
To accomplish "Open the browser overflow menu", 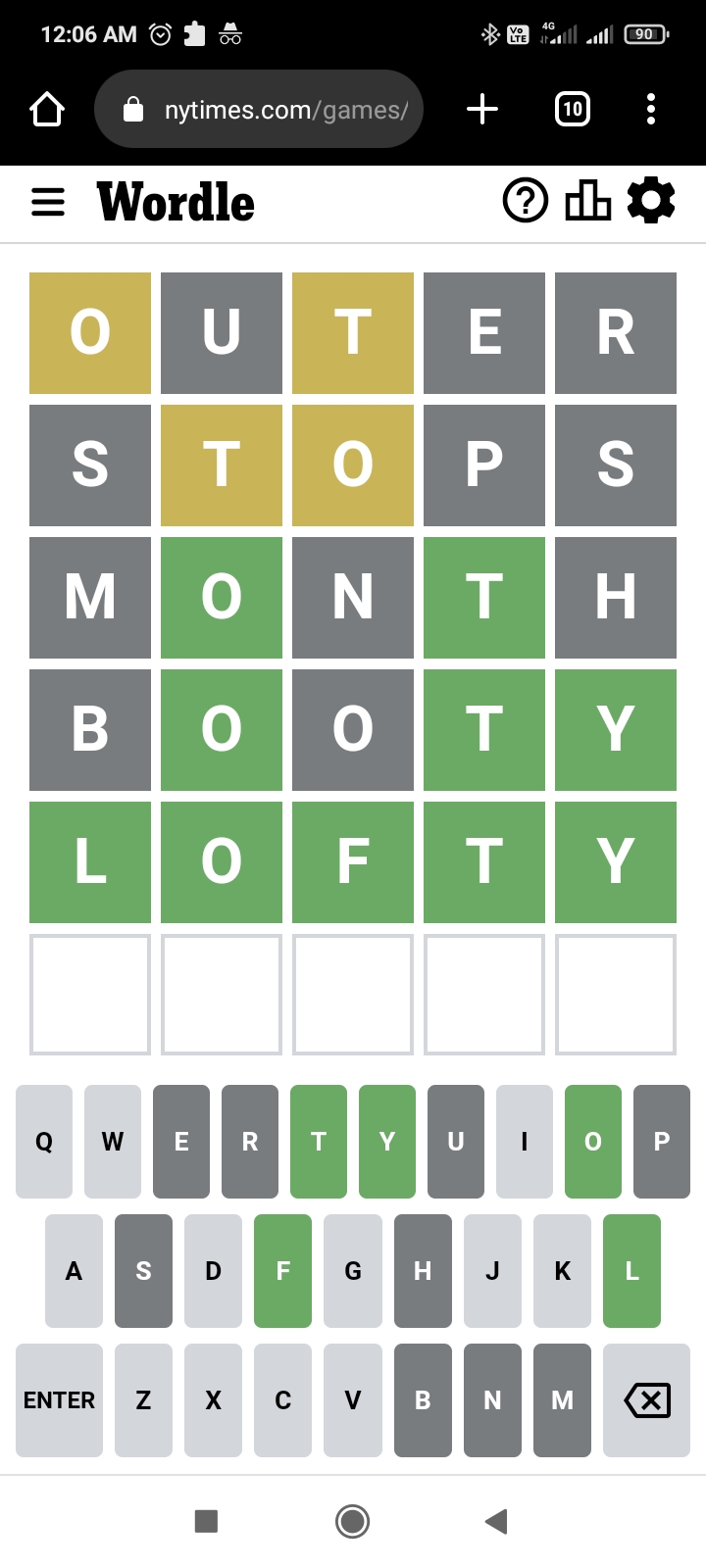I will tap(651, 109).
